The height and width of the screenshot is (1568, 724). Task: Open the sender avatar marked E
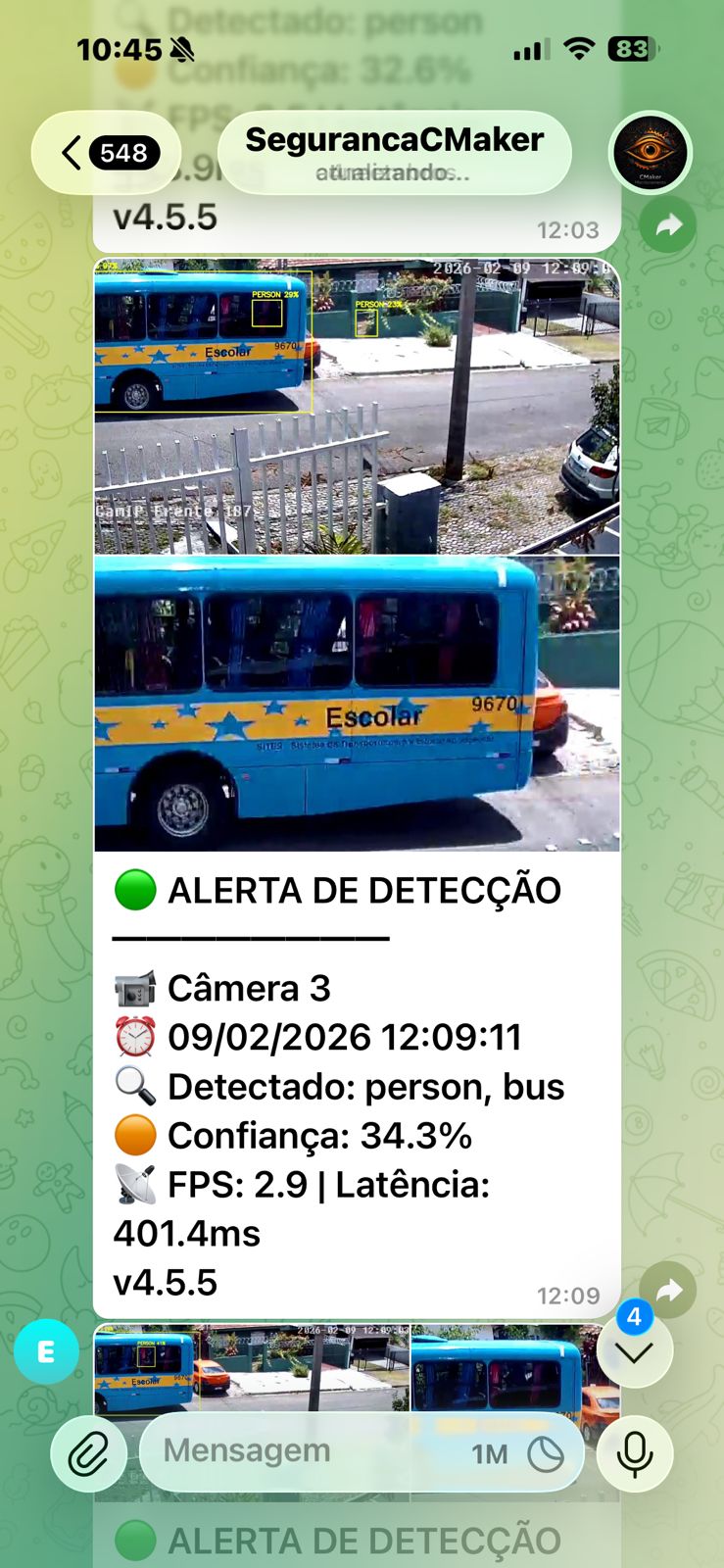click(x=46, y=1351)
